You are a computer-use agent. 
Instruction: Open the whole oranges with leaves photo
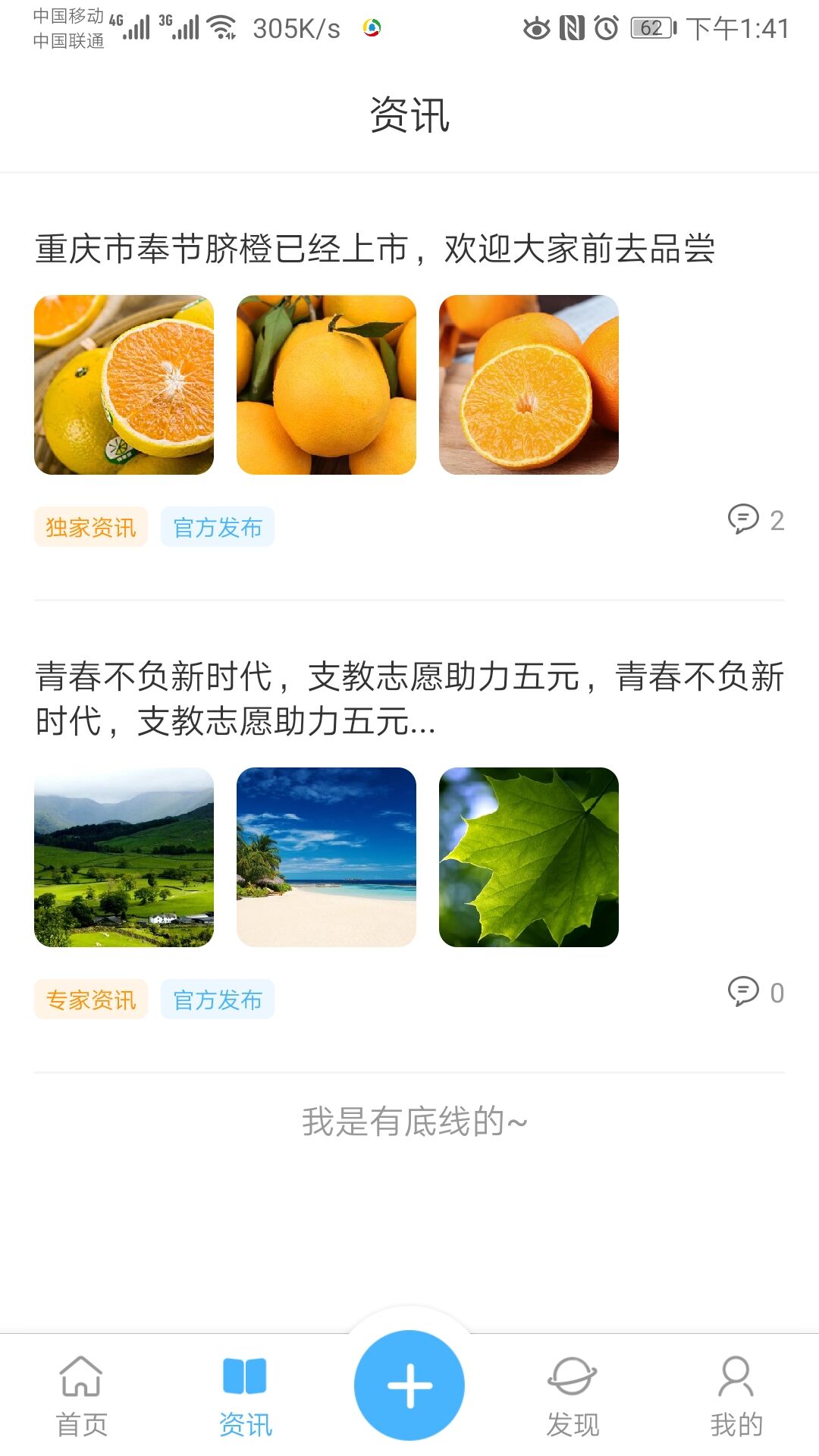pyautogui.click(x=326, y=384)
